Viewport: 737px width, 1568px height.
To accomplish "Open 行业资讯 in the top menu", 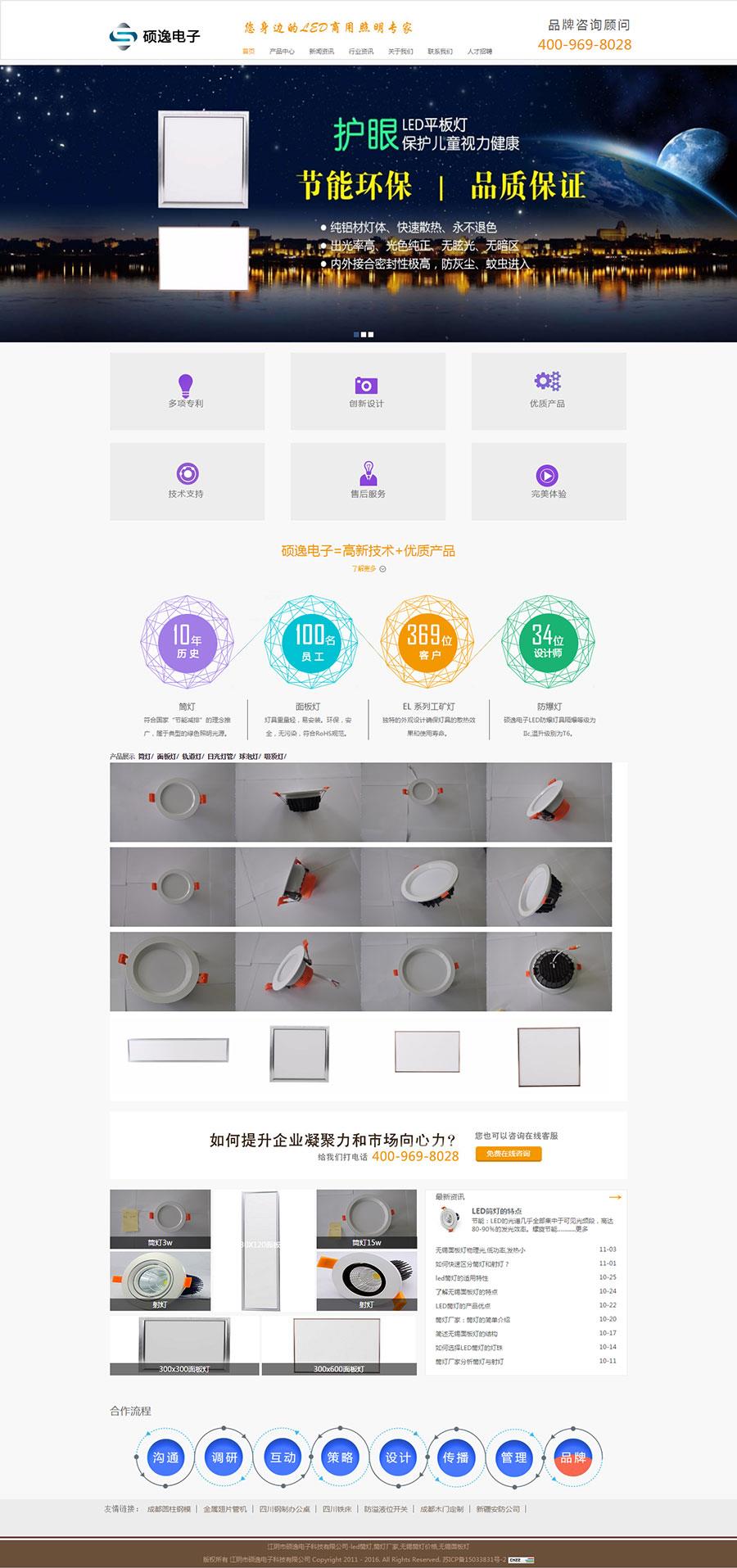I will click(x=360, y=52).
